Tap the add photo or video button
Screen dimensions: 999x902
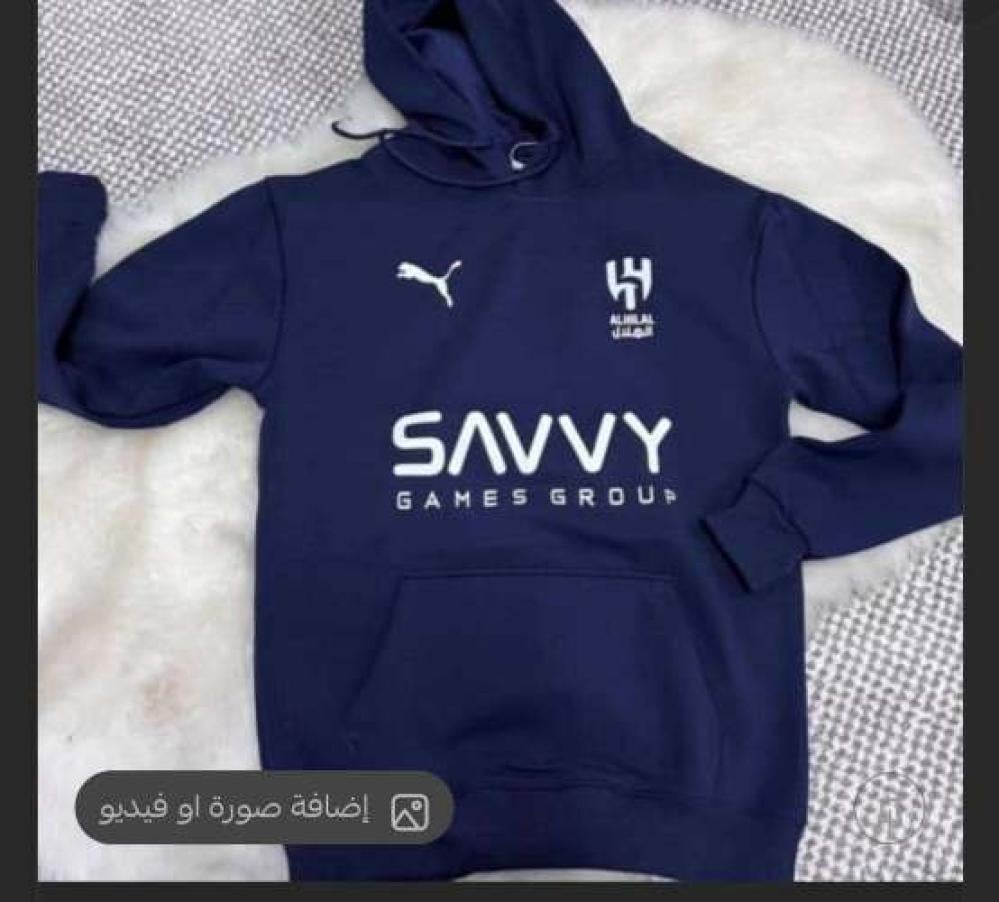pos(264,809)
